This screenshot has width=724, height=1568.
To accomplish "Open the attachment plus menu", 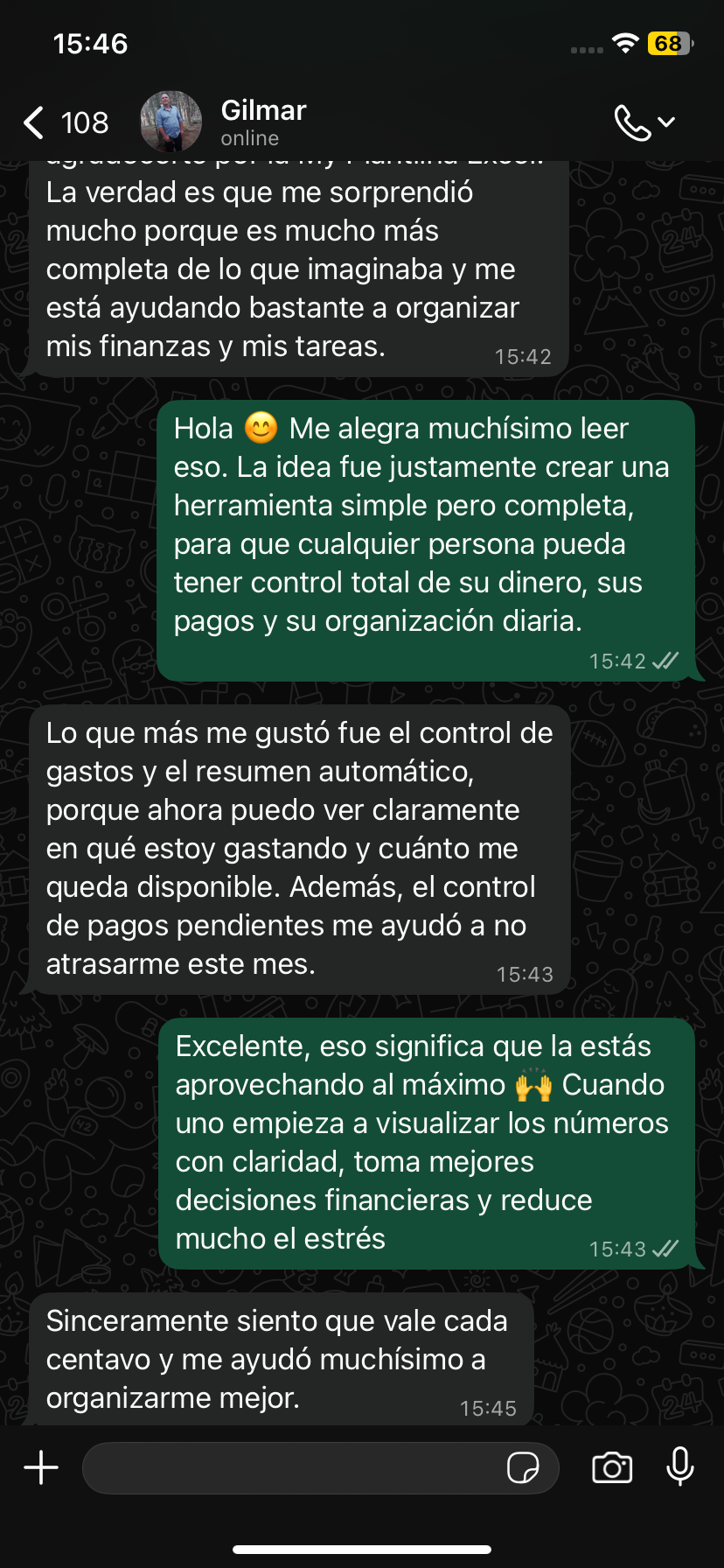I will (x=41, y=1467).
